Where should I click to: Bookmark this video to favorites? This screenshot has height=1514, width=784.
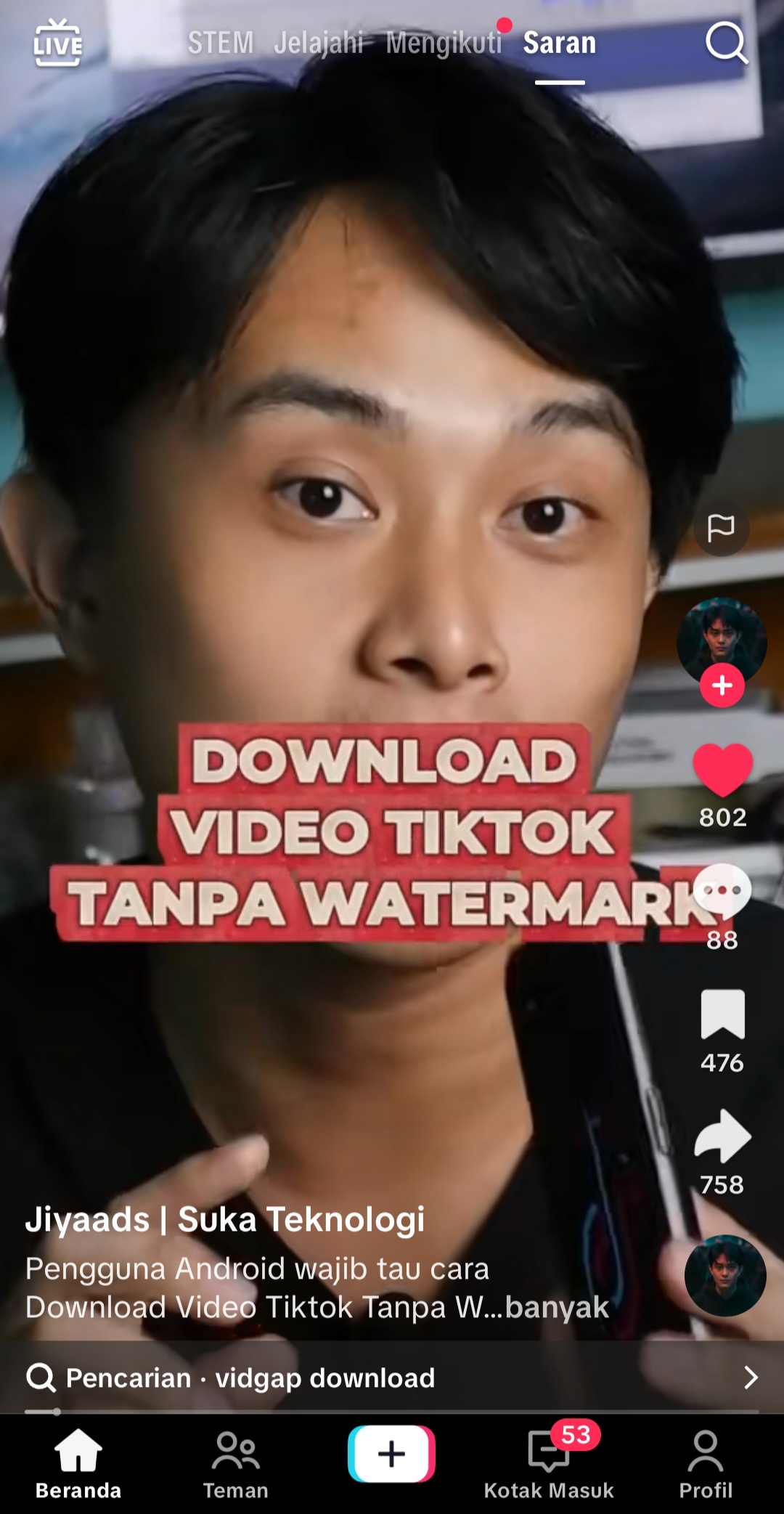[722, 1014]
